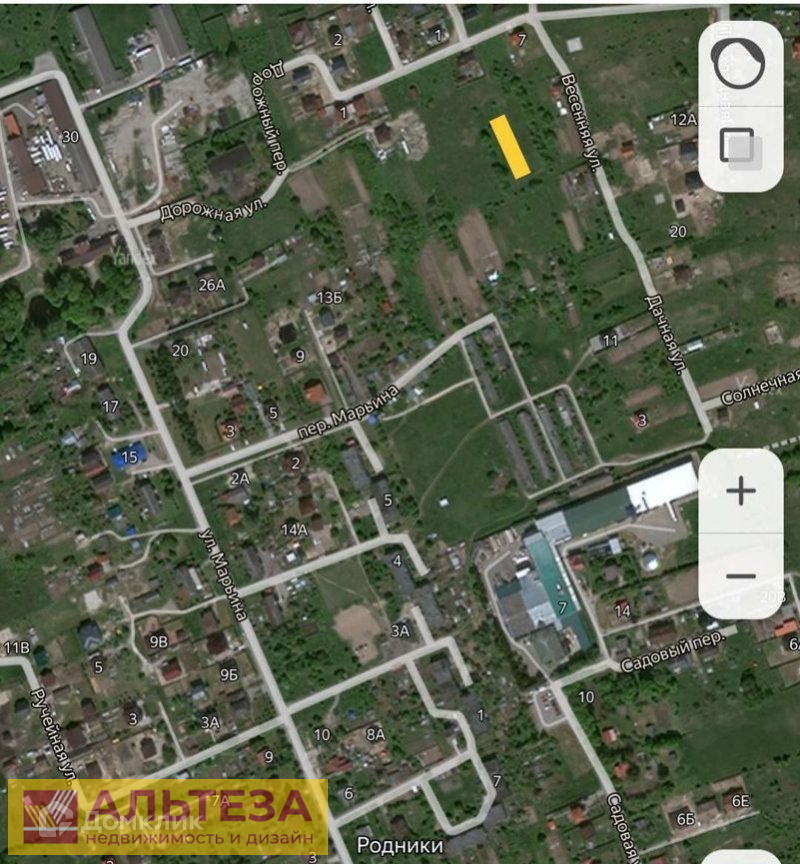This screenshot has height=864, width=800.
Task: Zoom in on the map
Action: (740, 491)
